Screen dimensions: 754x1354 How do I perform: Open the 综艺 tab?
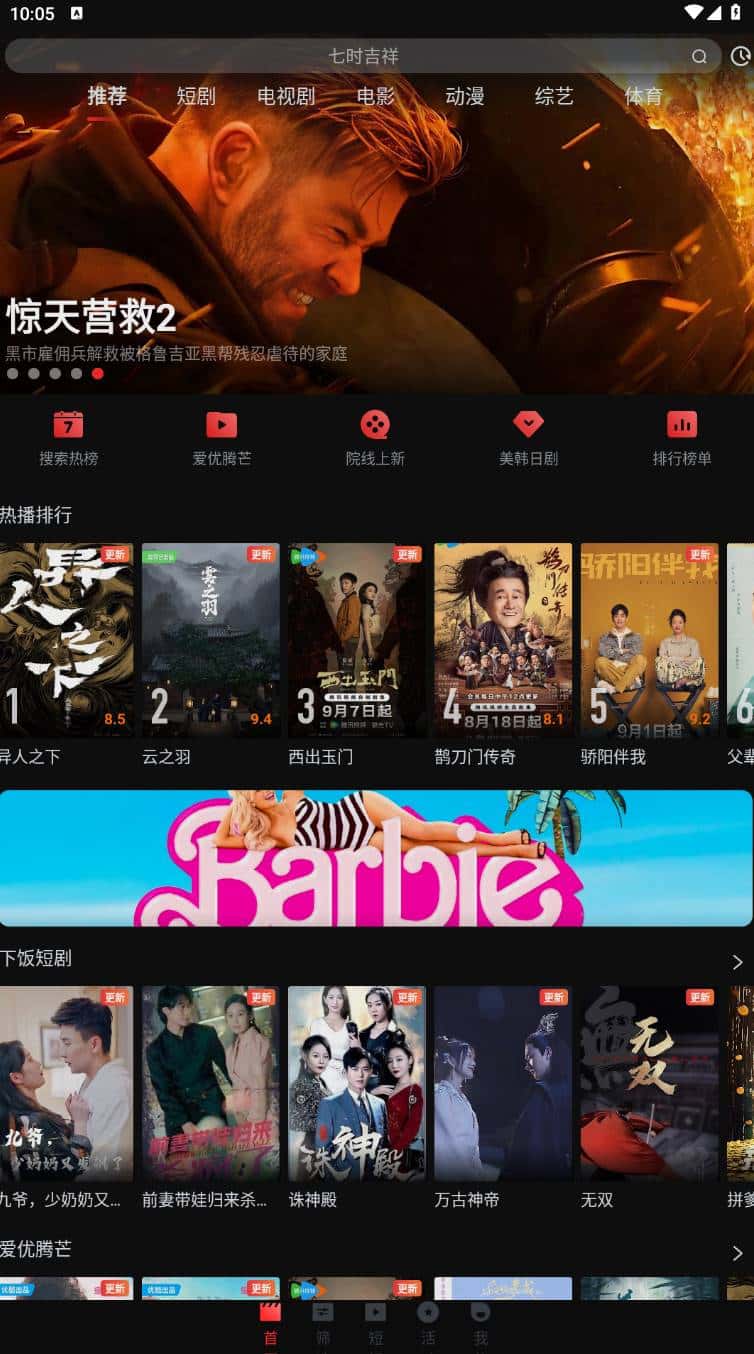(x=554, y=96)
